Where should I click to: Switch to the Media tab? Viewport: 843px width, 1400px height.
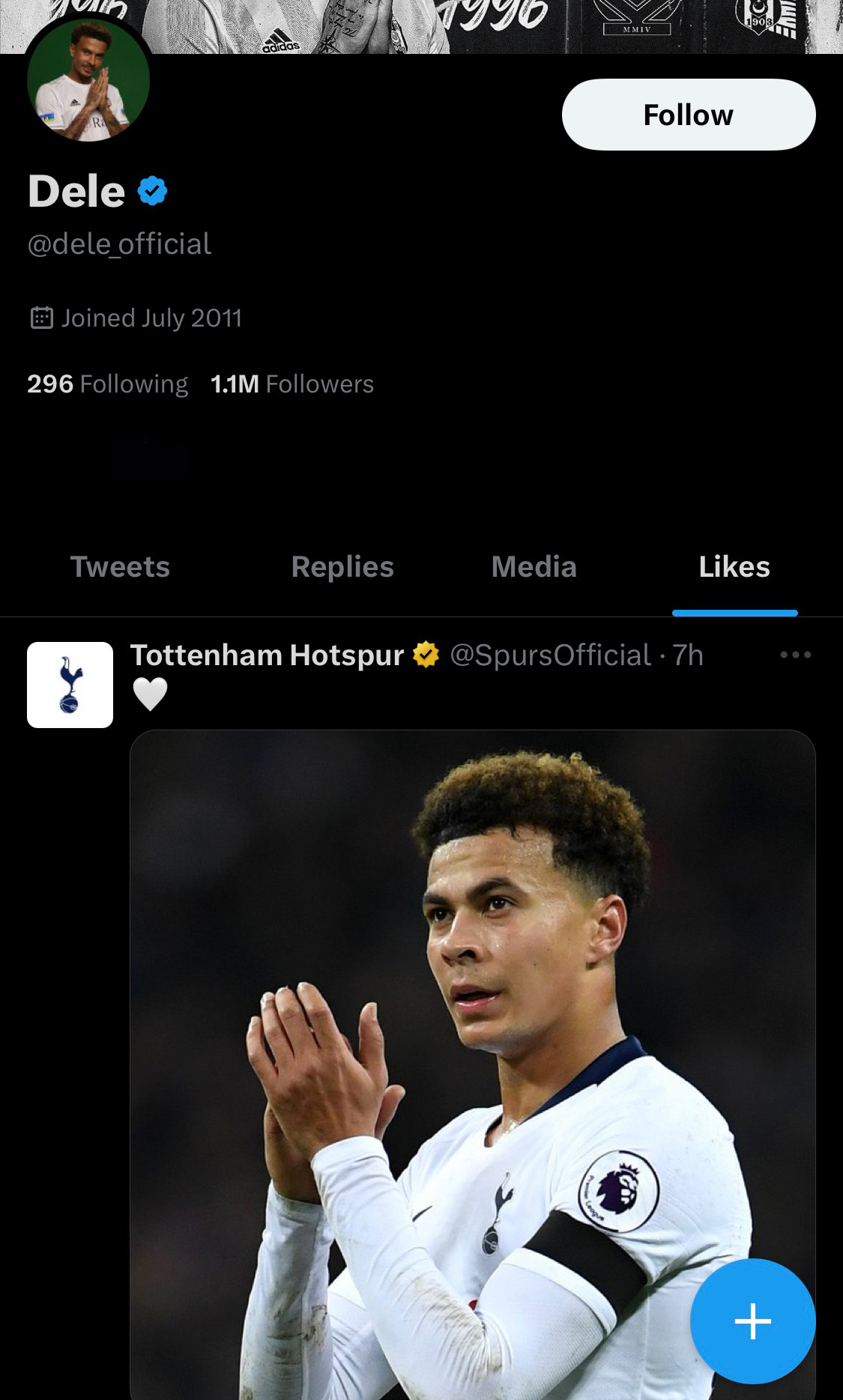[x=534, y=567]
